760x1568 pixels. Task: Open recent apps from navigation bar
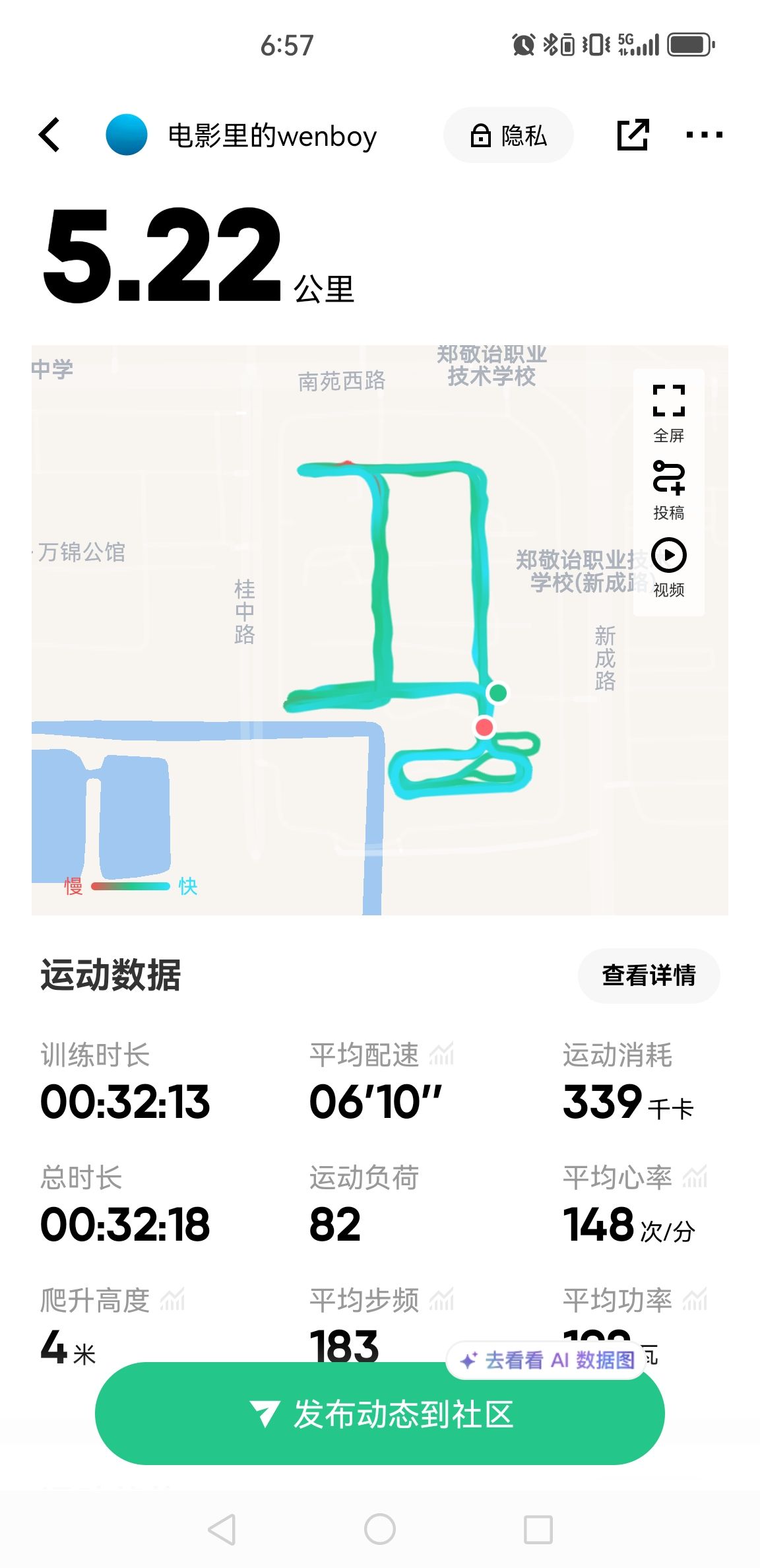pos(538,1529)
